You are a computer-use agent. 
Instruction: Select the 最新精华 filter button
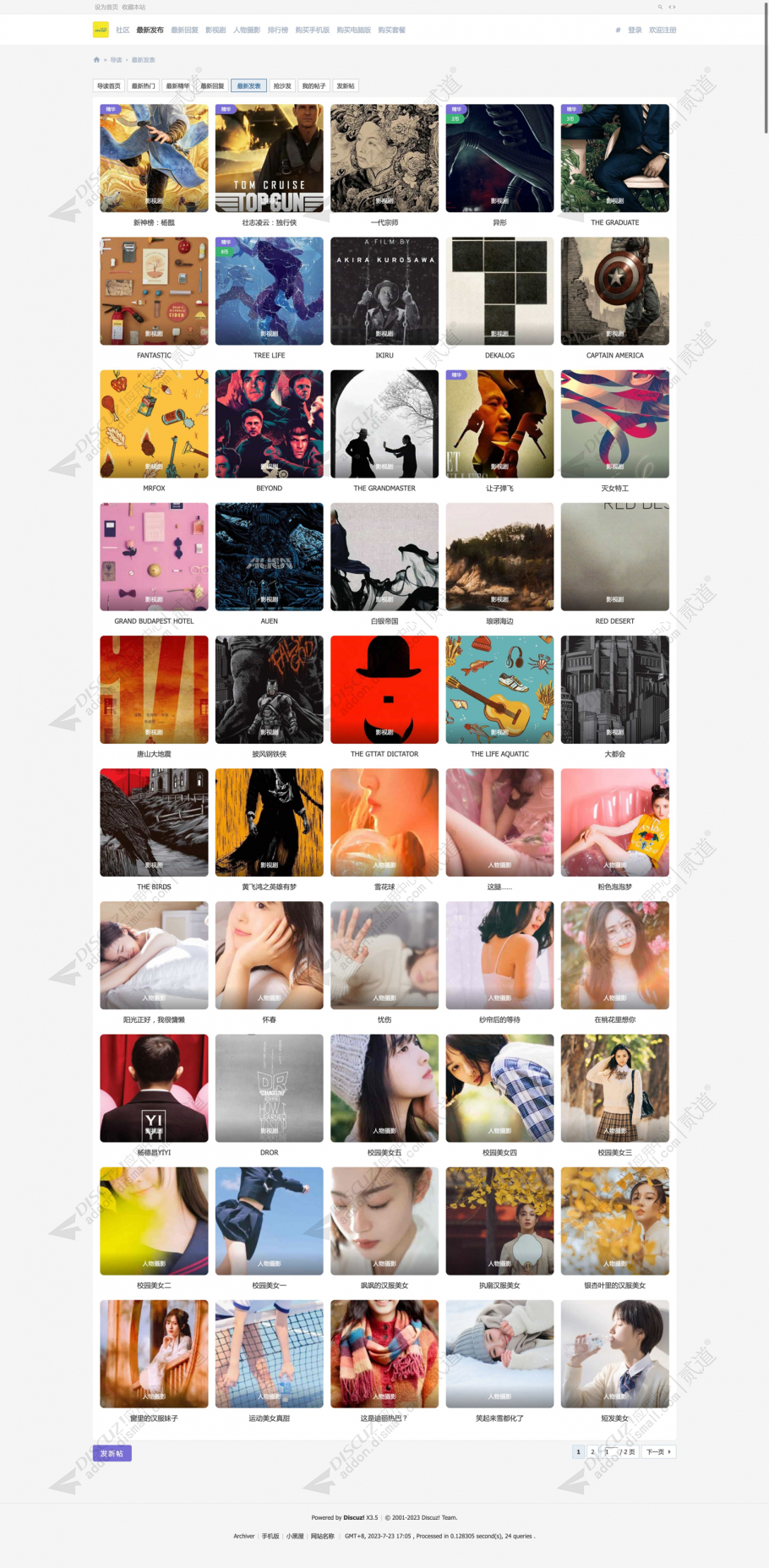(x=177, y=85)
